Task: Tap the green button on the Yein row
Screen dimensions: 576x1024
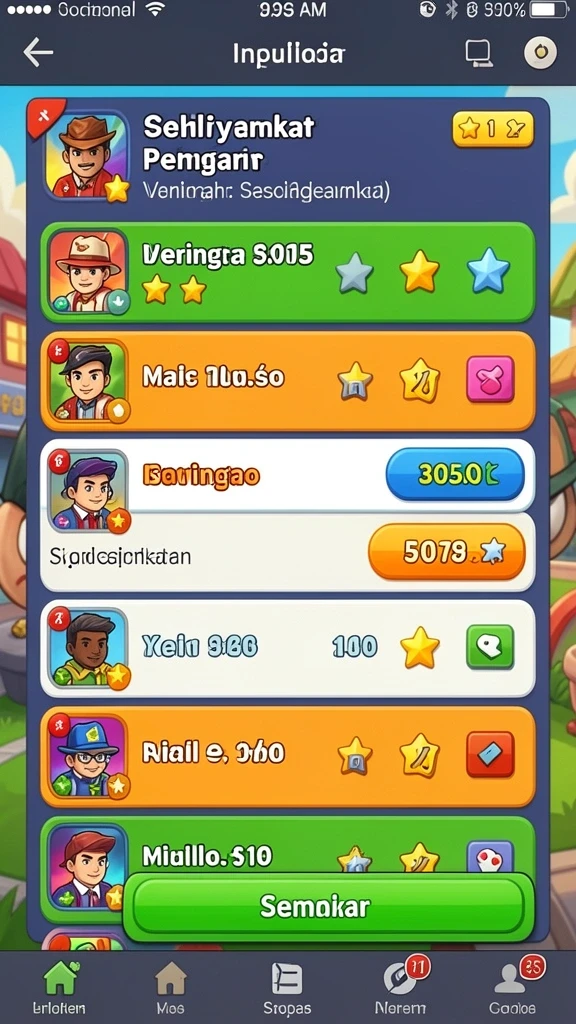Action: point(490,647)
